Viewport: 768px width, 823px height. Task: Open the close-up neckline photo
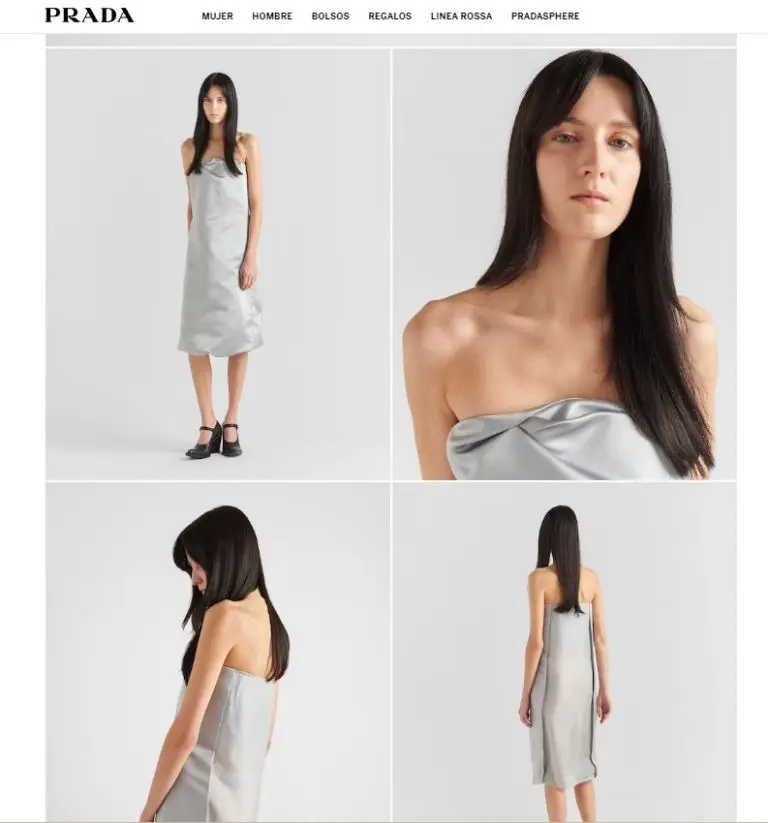pyautogui.click(x=564, y=264)
